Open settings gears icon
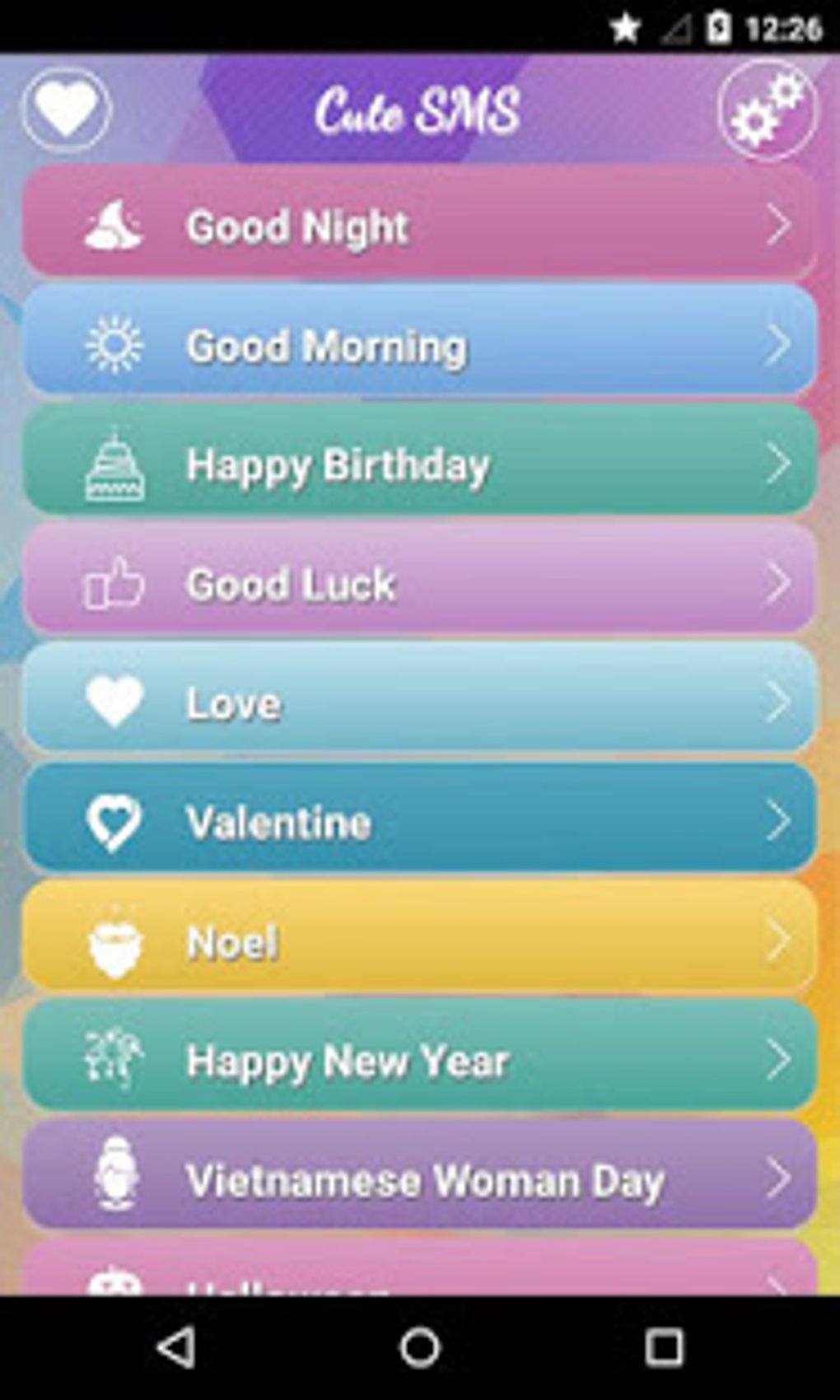Viewport: 840px width, 1400px height. [767, 111]
